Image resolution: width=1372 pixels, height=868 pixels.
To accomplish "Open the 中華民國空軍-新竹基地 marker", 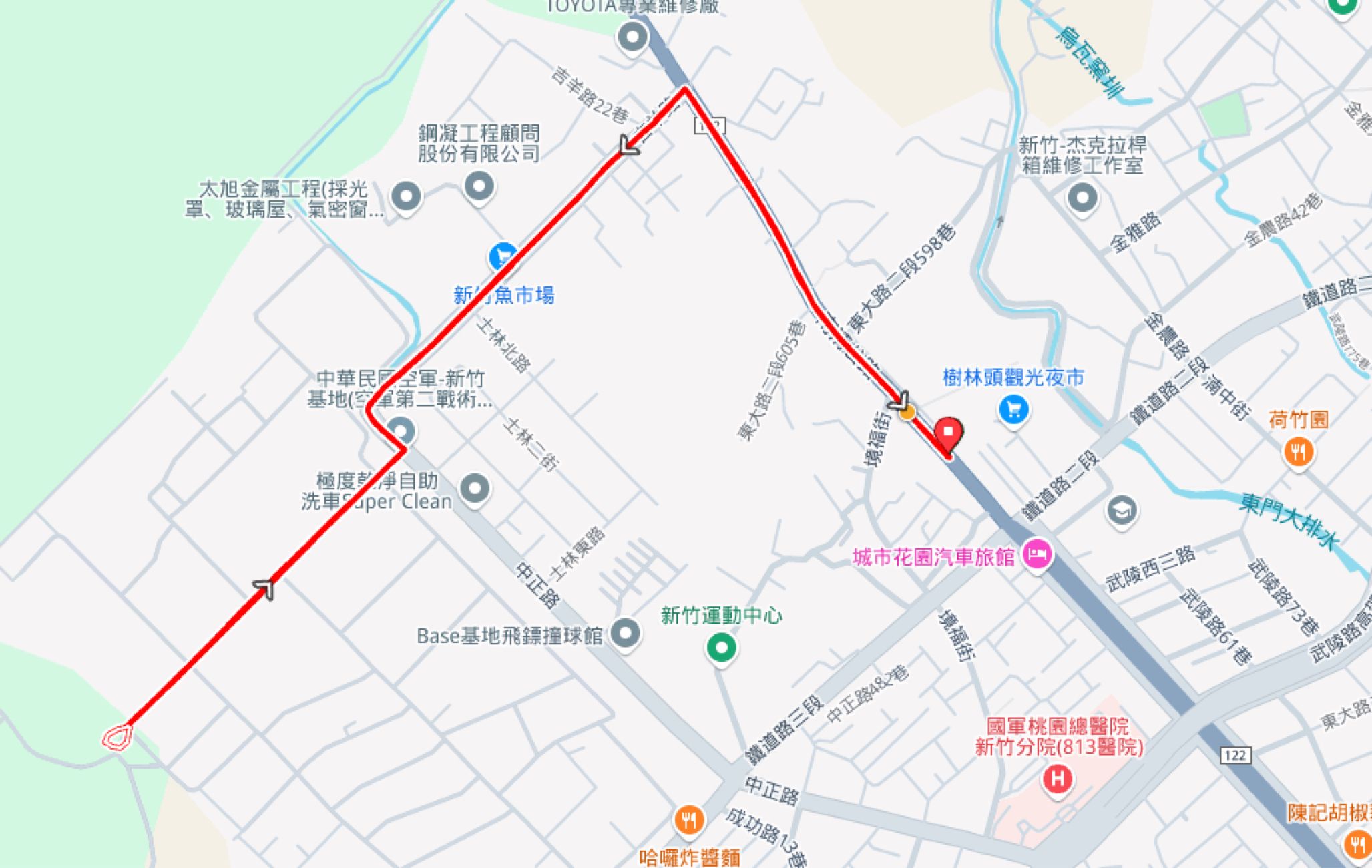I will (401, 429).
